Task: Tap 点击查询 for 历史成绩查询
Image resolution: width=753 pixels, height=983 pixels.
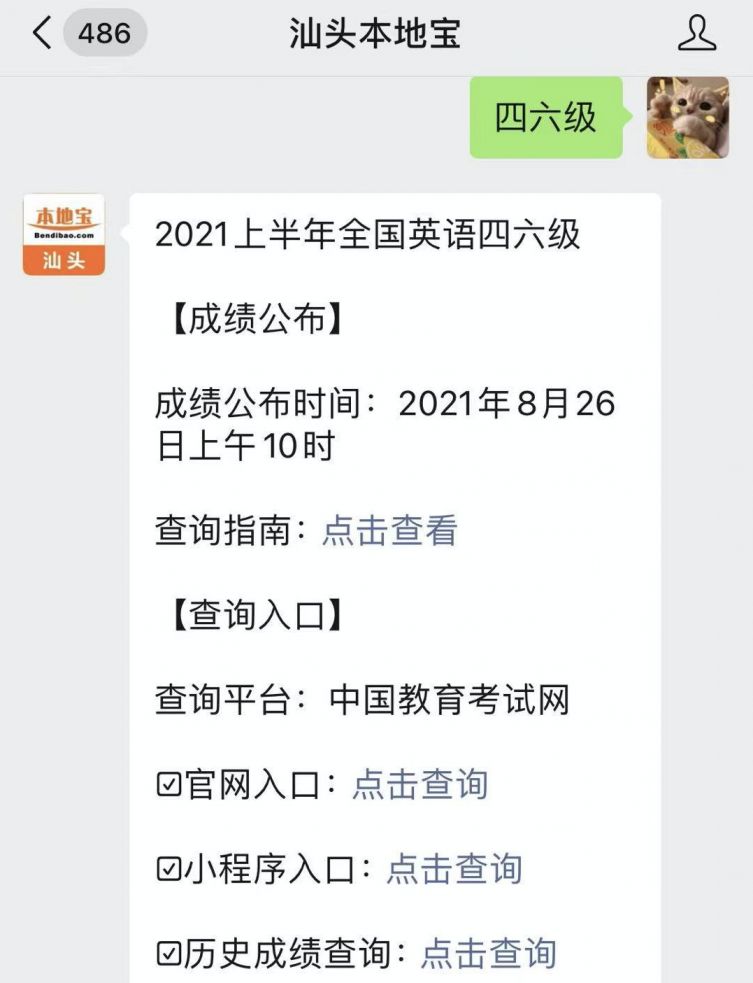Action: (488, 953)
